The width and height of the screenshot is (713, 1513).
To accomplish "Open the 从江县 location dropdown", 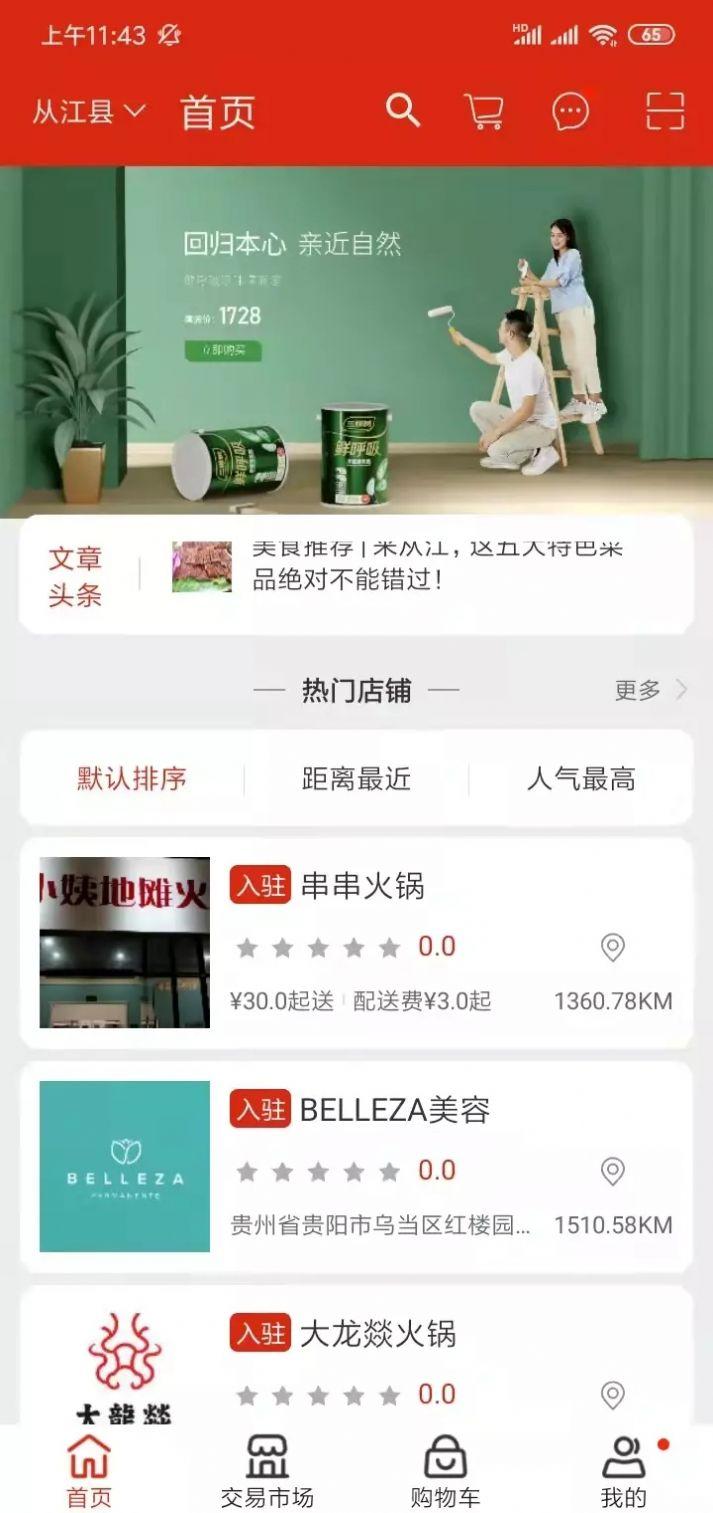I will 89,111.
